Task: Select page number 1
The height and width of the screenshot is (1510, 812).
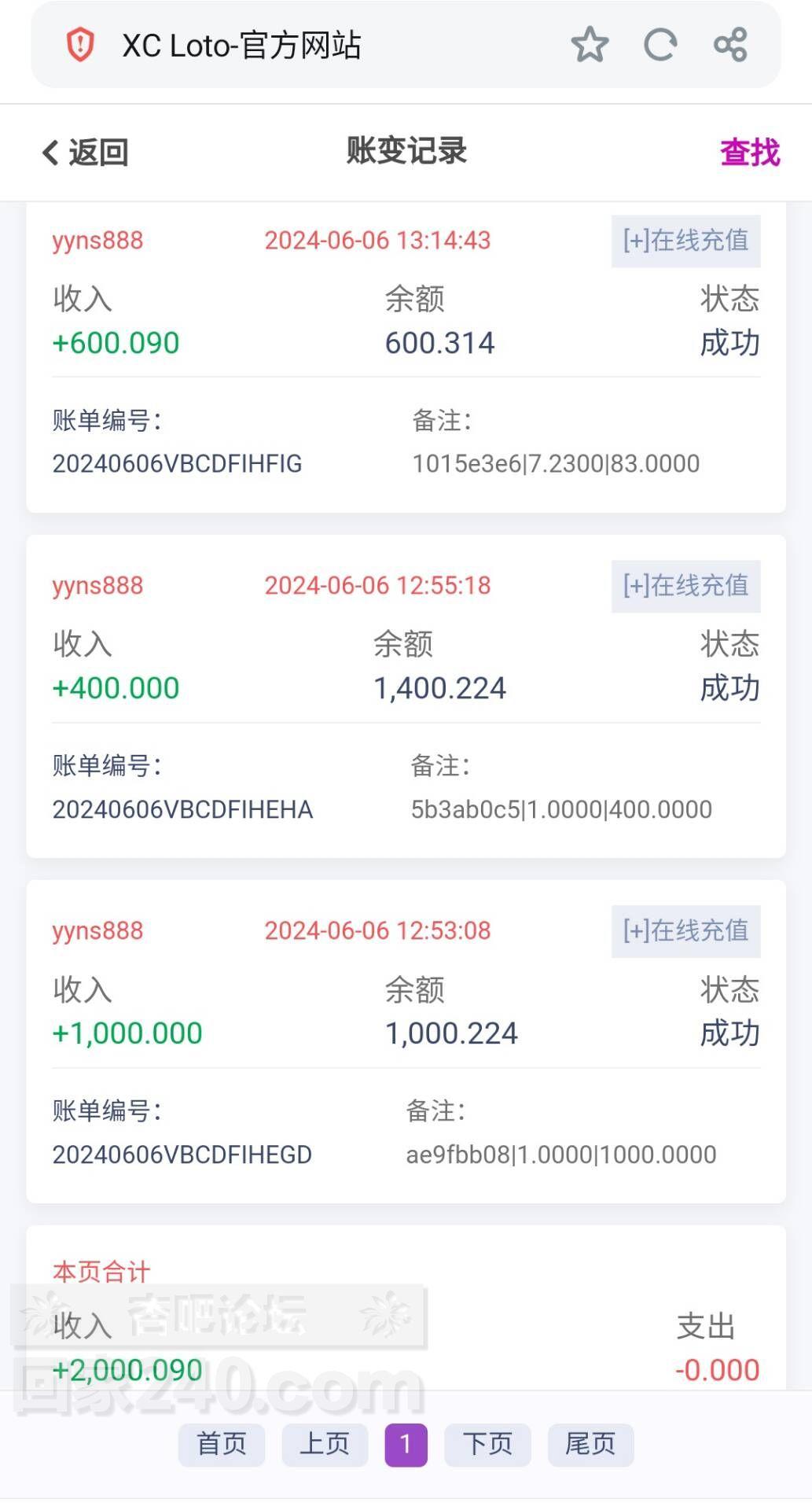Action: (x=406, y=1444)
